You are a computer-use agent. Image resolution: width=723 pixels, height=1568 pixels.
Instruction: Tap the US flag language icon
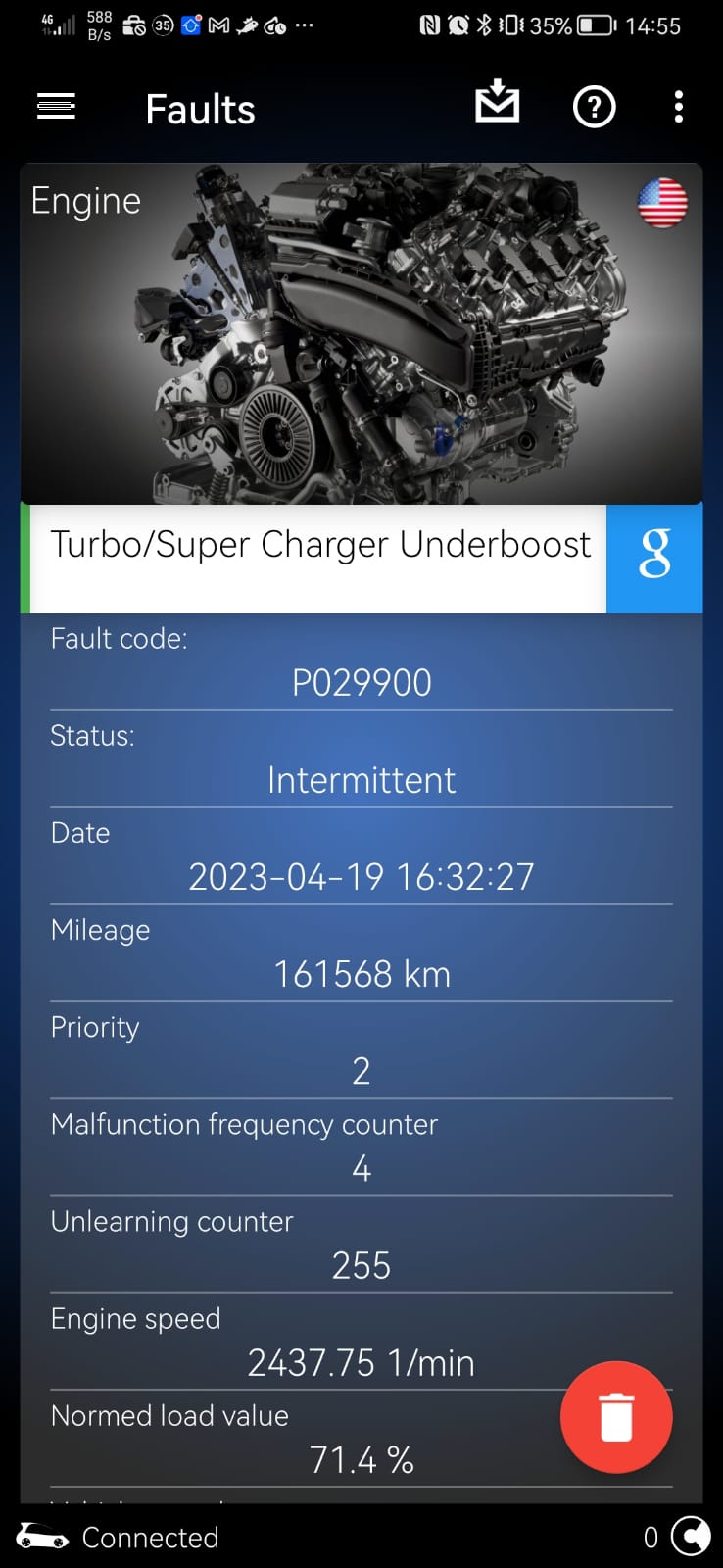click(x=662, y=203)
